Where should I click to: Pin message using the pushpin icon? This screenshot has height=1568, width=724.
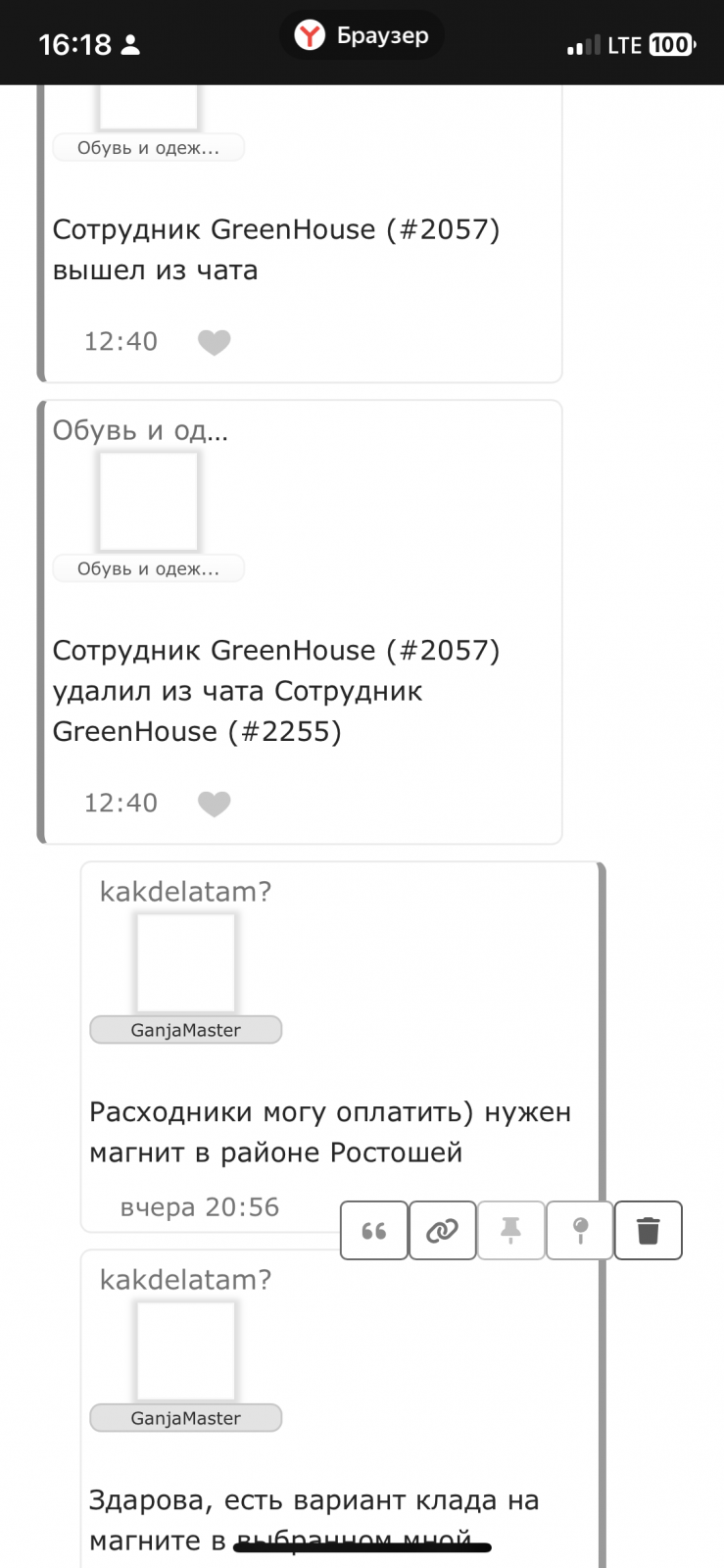[510, 1230]
